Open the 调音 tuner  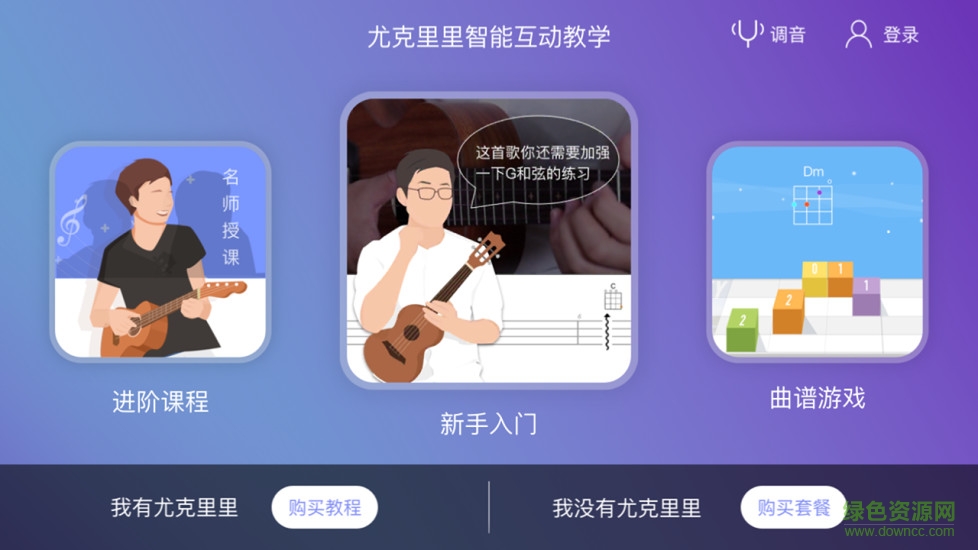point(769,34)
